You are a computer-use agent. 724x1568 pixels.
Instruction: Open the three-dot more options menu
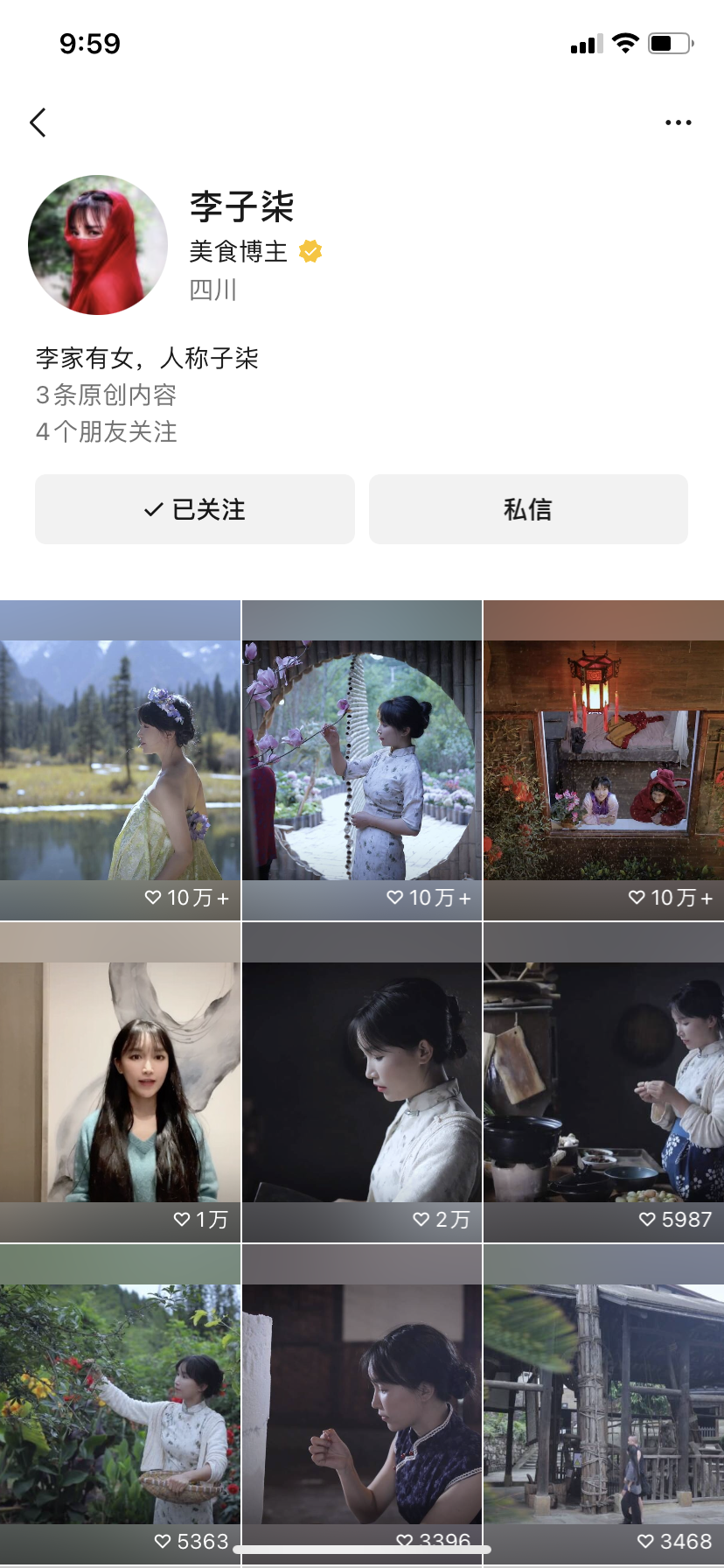678,122
